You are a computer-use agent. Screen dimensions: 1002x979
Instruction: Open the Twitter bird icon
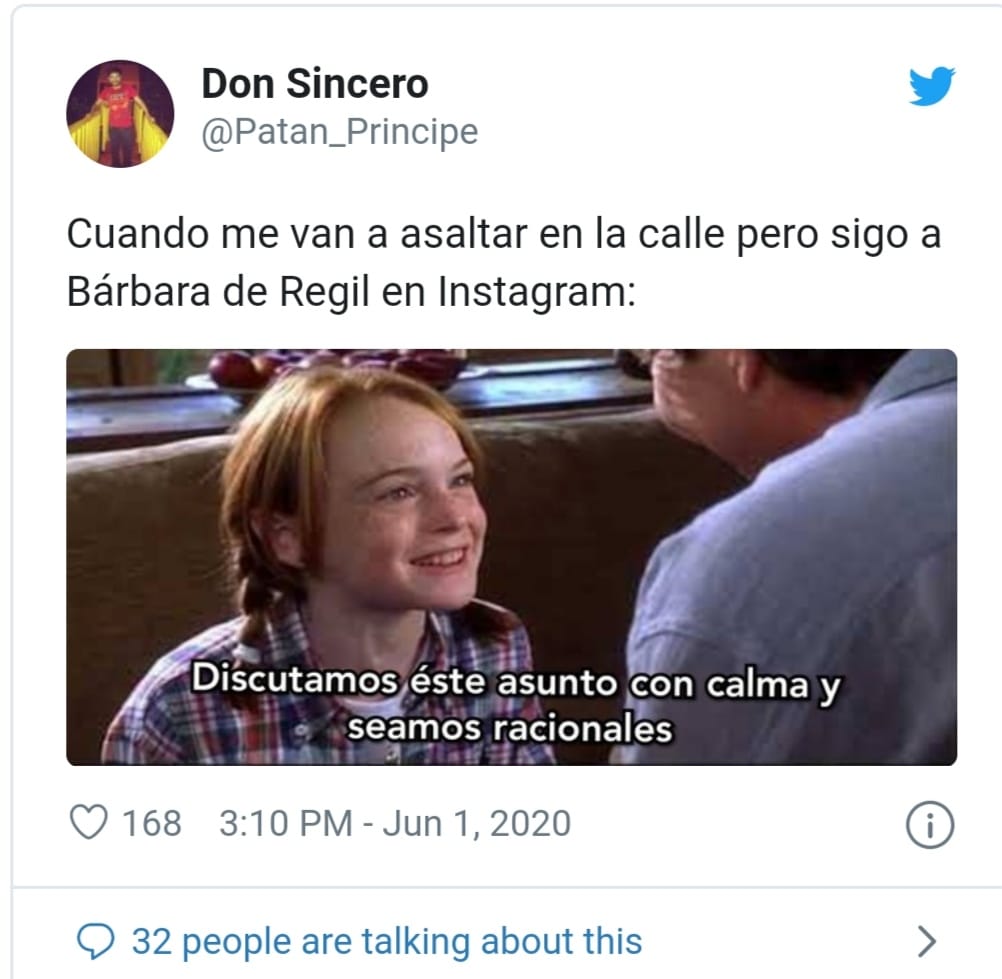[931, 86]
